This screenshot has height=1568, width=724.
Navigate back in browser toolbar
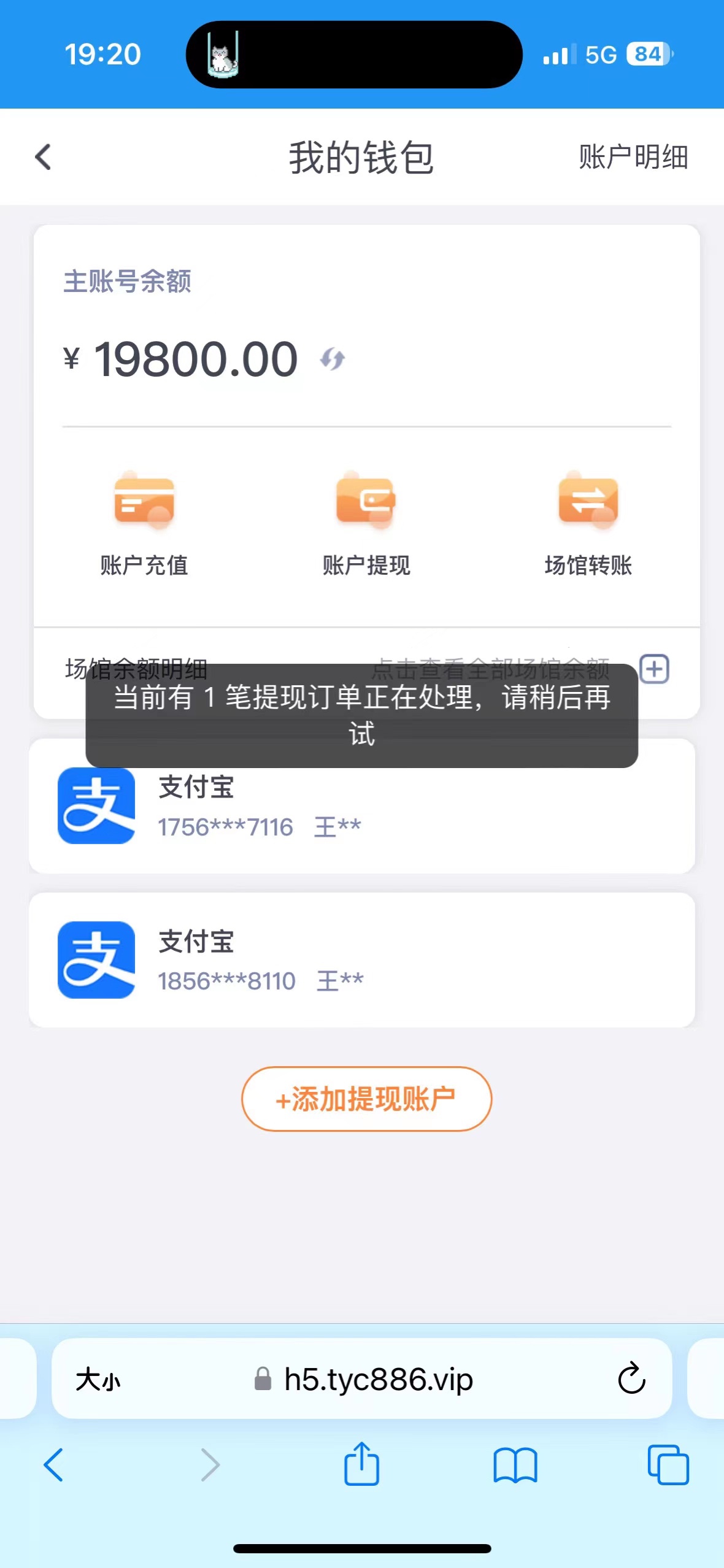click(53, 1465)
